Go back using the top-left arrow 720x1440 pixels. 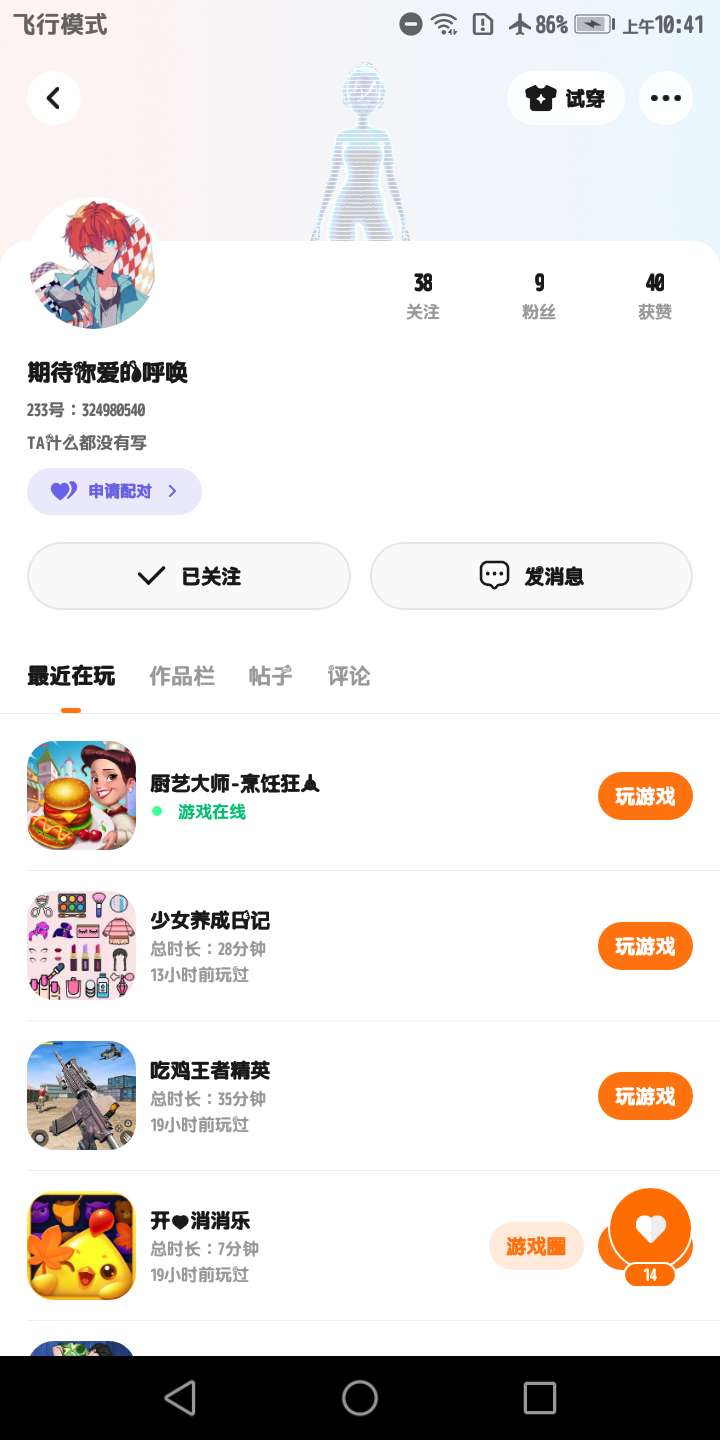[x=54, y=98]
